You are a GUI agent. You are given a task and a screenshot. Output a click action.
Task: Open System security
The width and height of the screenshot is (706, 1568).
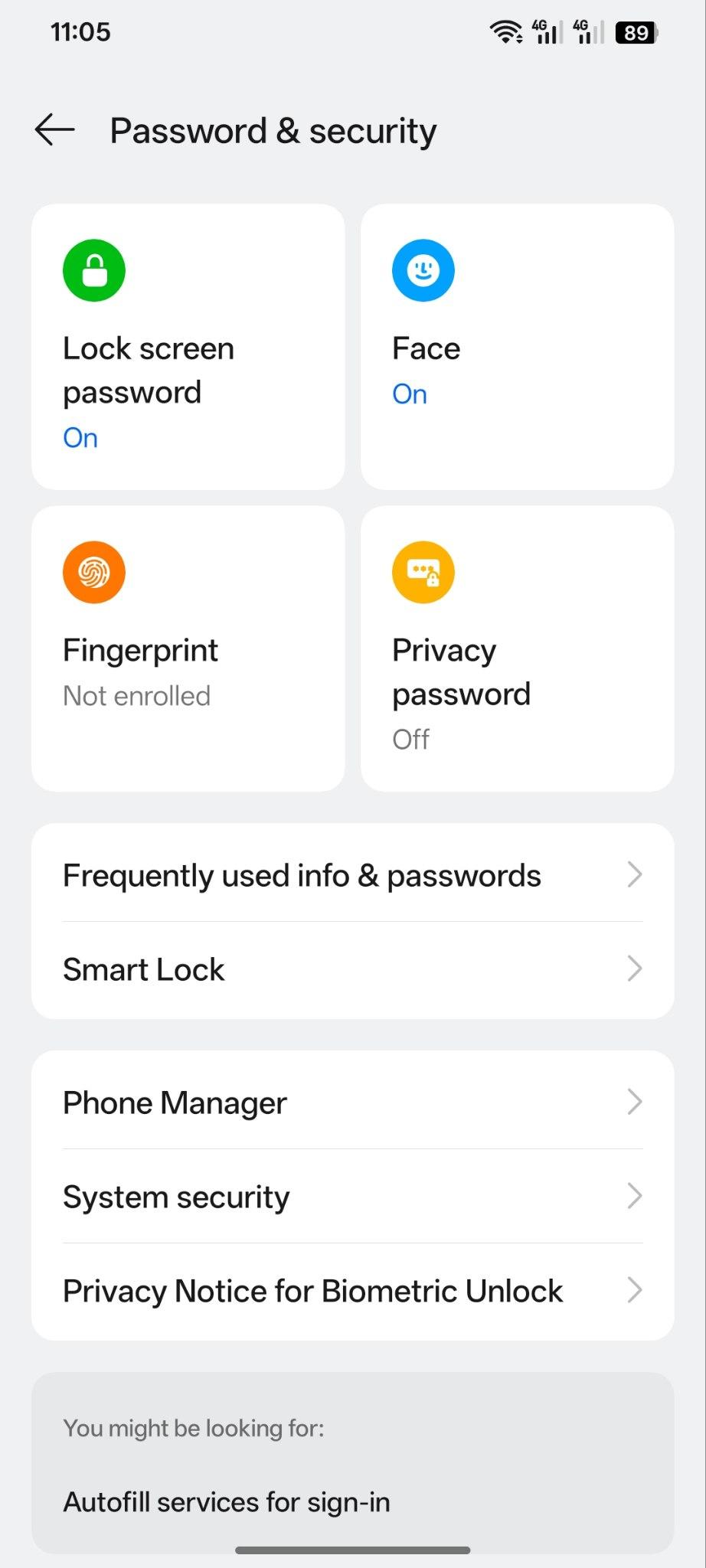[x=352, y=1197]
